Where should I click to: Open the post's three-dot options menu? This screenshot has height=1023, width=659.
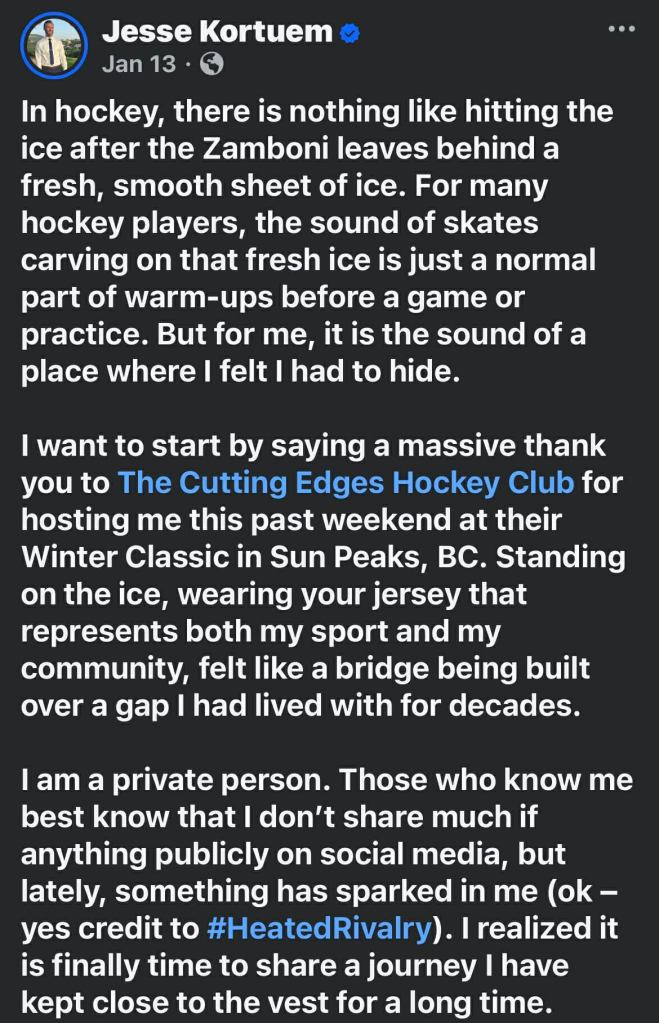(x=621, y=29)
